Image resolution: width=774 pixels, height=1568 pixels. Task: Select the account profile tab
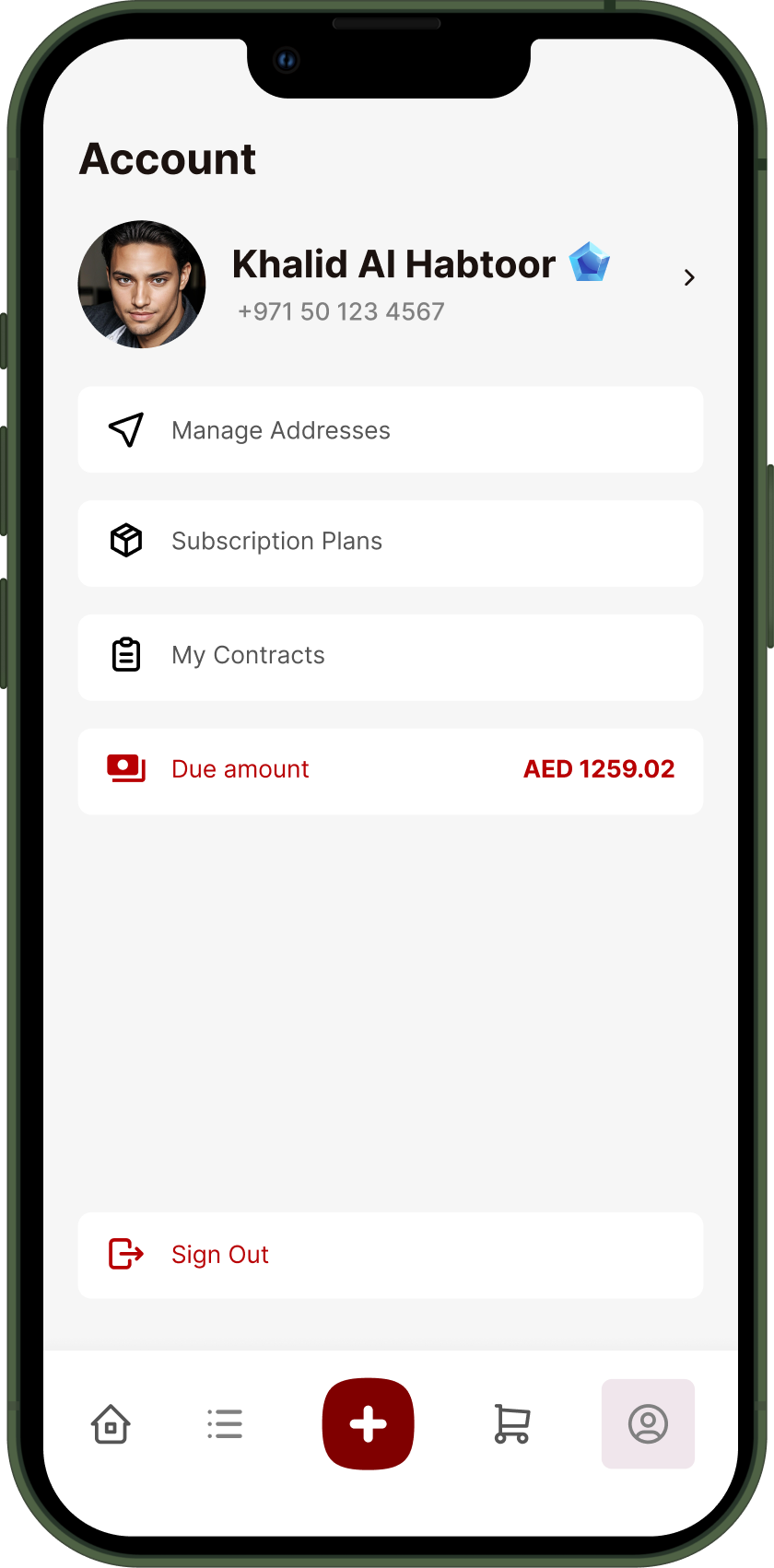tap(648, 1424)
